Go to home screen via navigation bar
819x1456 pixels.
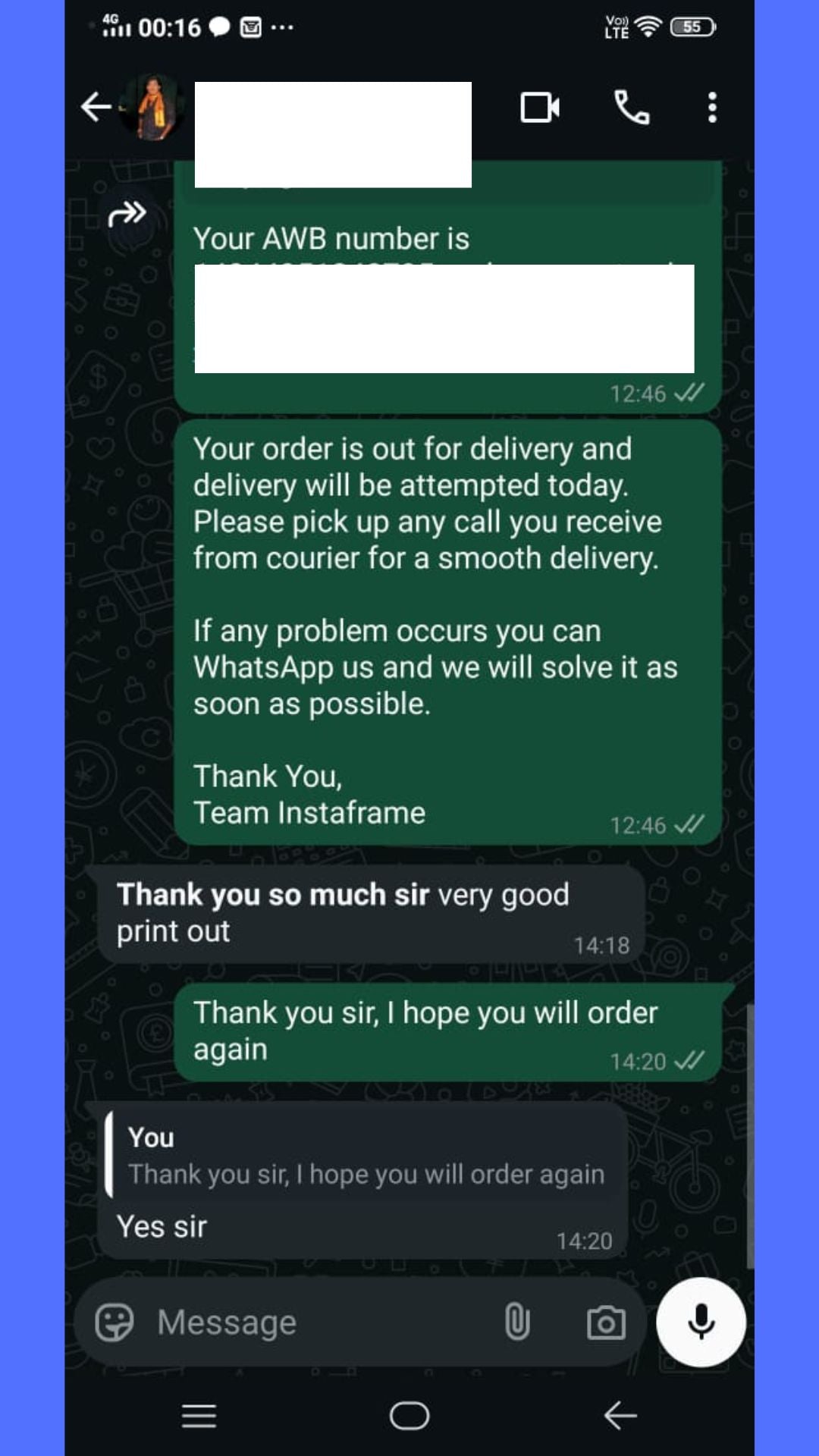tap(409, 1416)
